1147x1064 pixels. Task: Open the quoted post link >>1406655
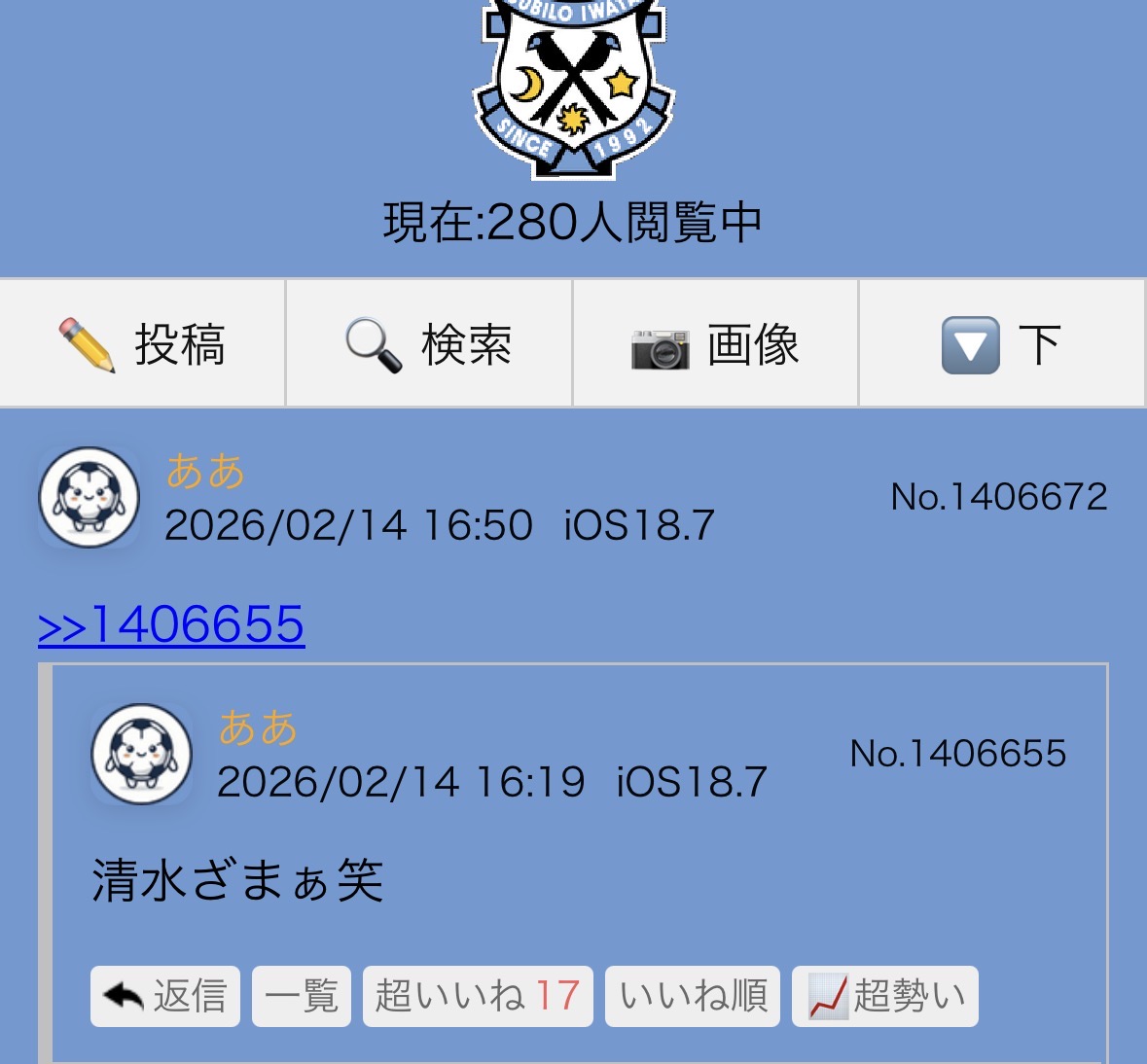point(171,624)
